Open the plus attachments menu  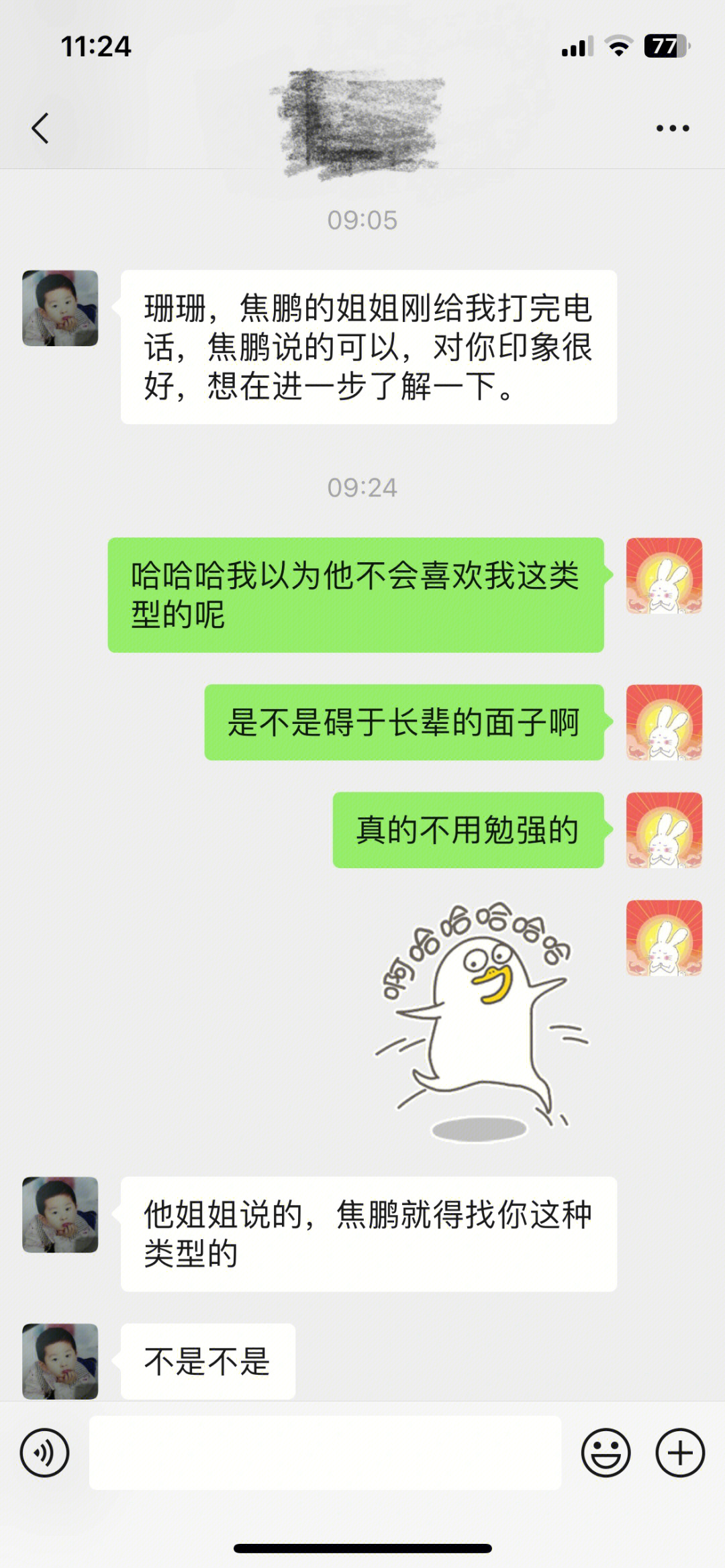680,1453
